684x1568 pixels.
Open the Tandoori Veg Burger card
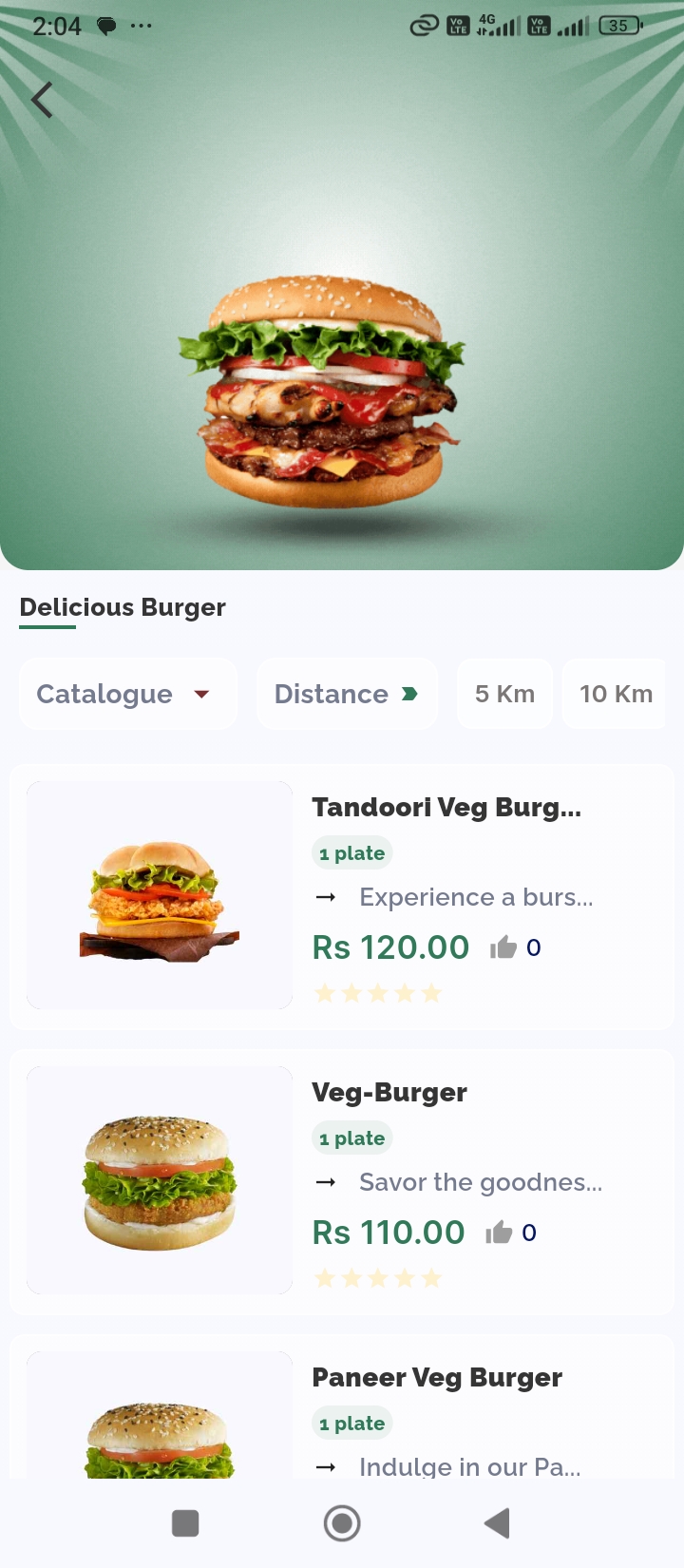click(446, 808)
